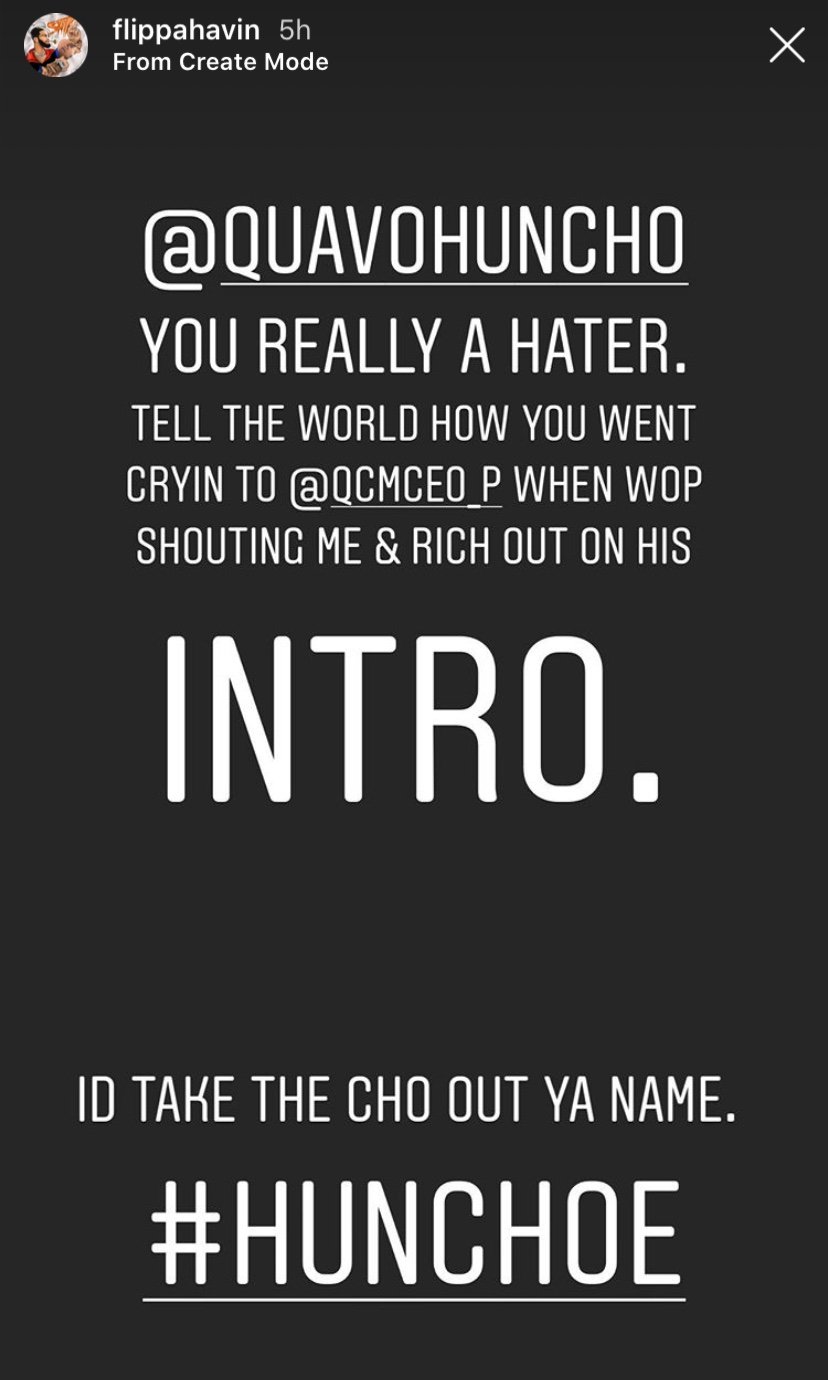This screenshot has height=1380, width=828.
Task: Open flippahavin's profile picture
Action: tap(56, 45)
